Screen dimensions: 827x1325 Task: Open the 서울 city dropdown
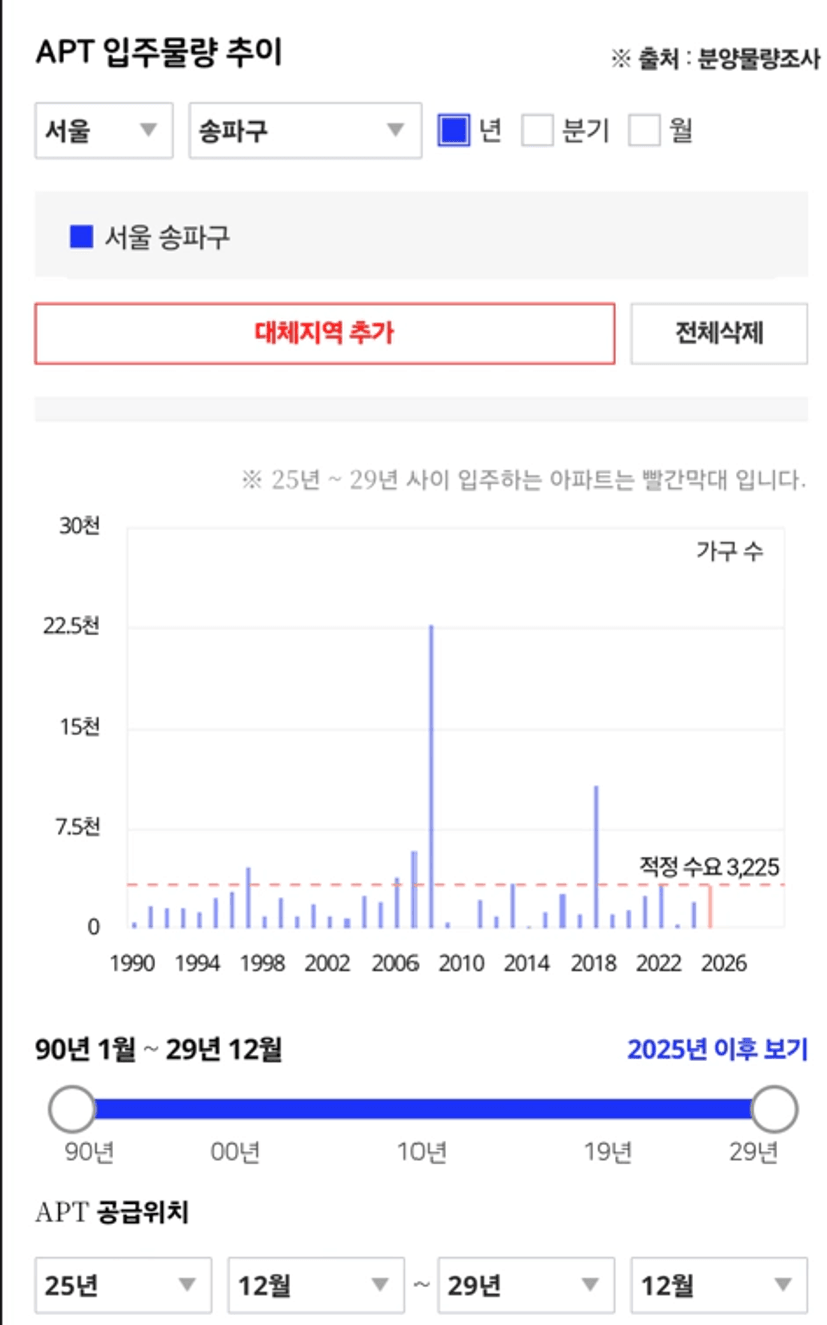point(104,130)
